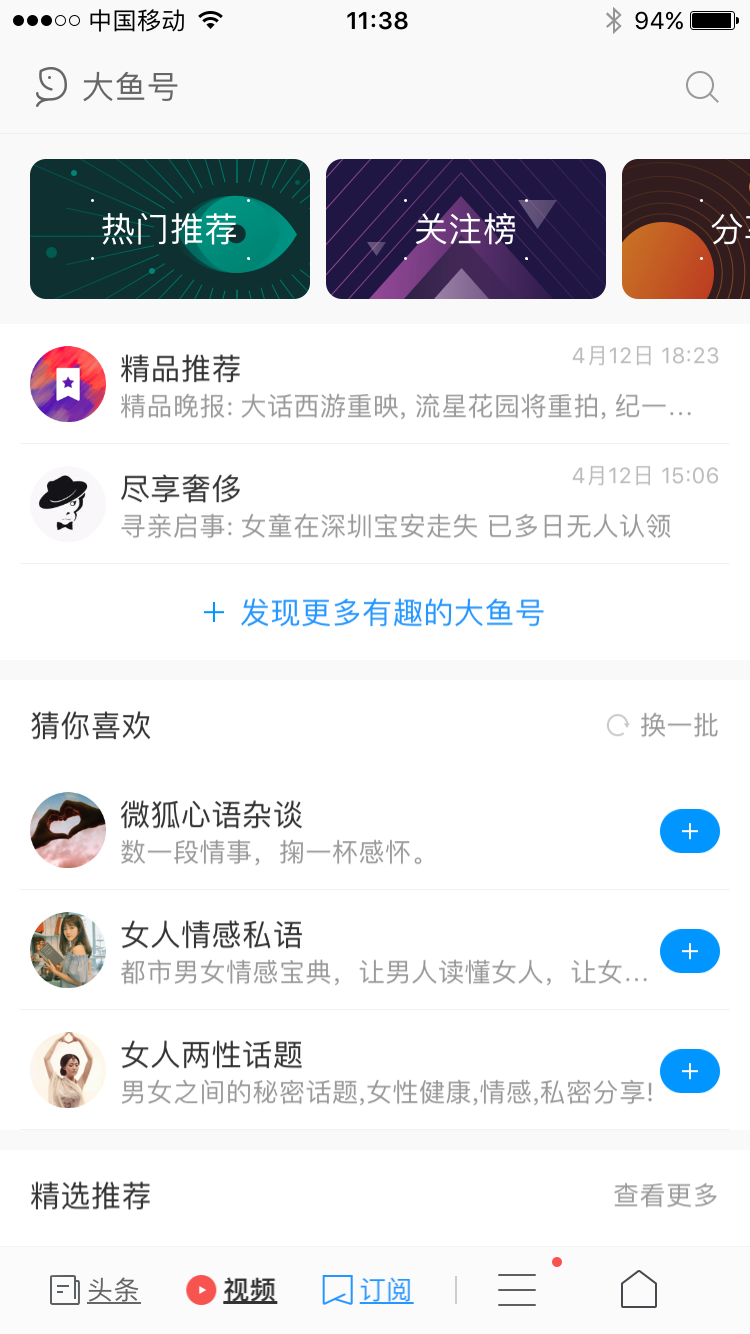The image size is (750, 1334).
Task: Follow 女人情感私语 with the plus button
Action: 690,951
